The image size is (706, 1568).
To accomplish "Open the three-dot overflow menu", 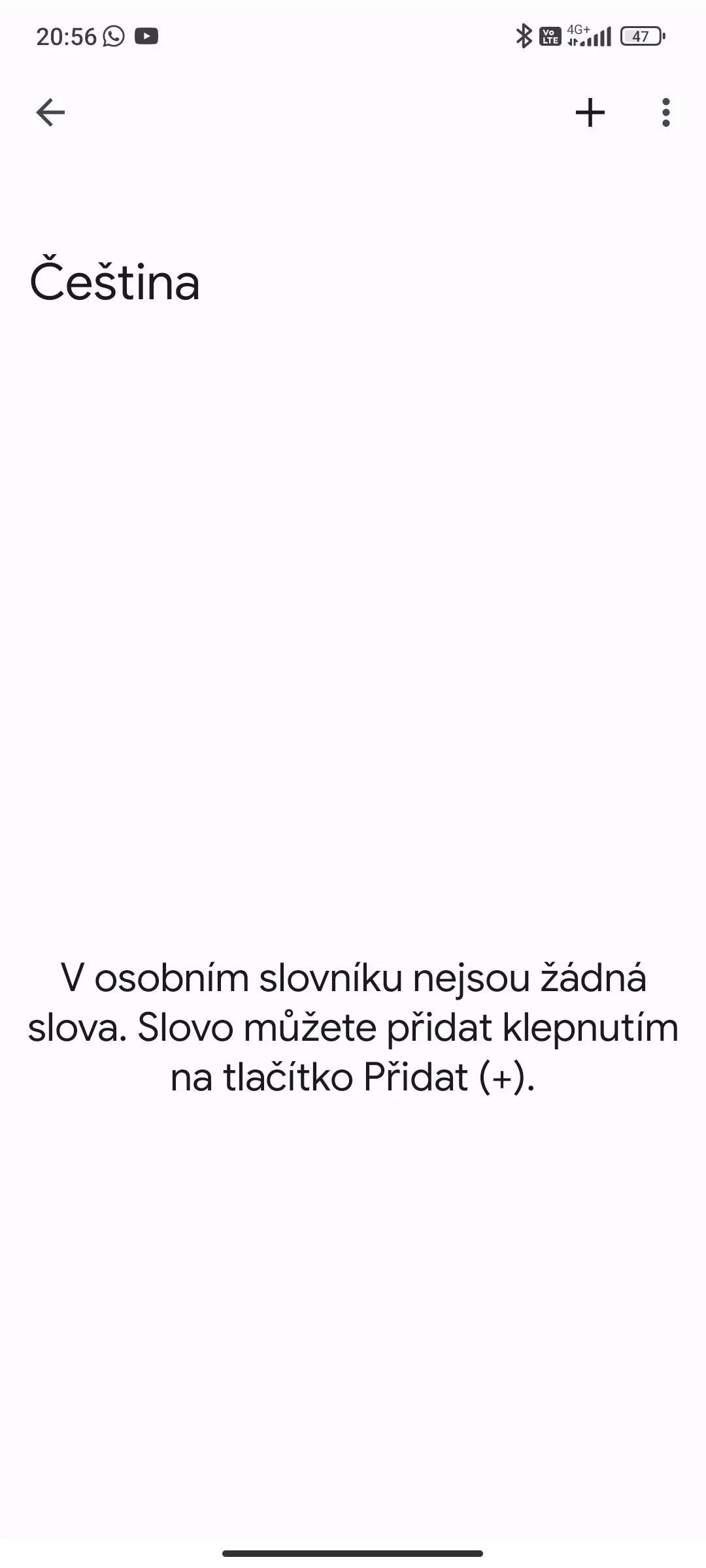I will click(665, 112).
